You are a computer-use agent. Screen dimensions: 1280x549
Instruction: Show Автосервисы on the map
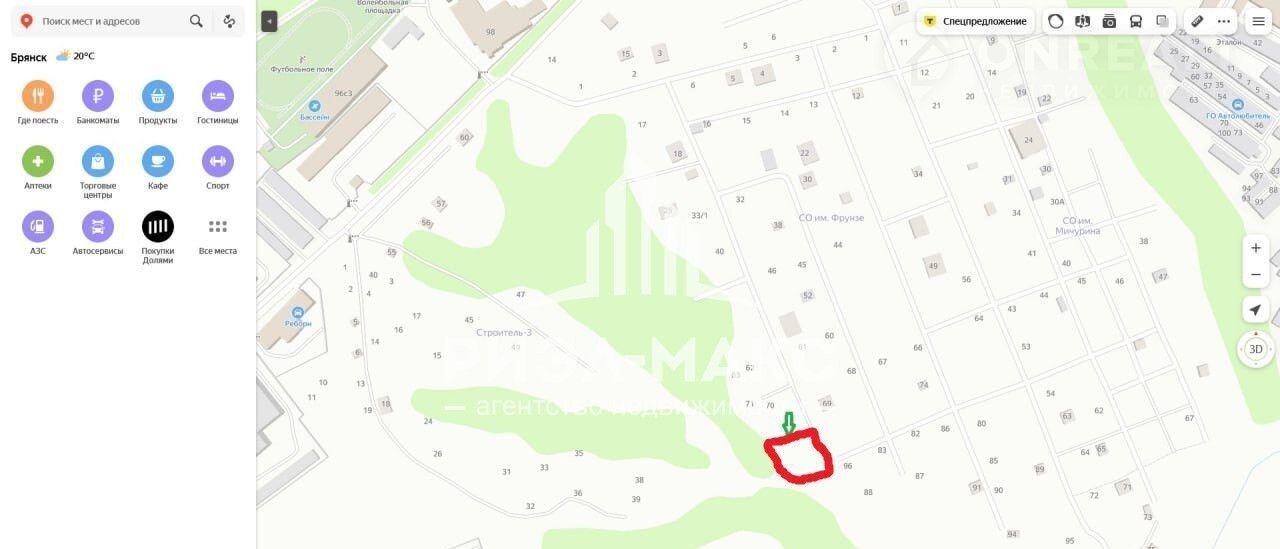coord(98,227)
